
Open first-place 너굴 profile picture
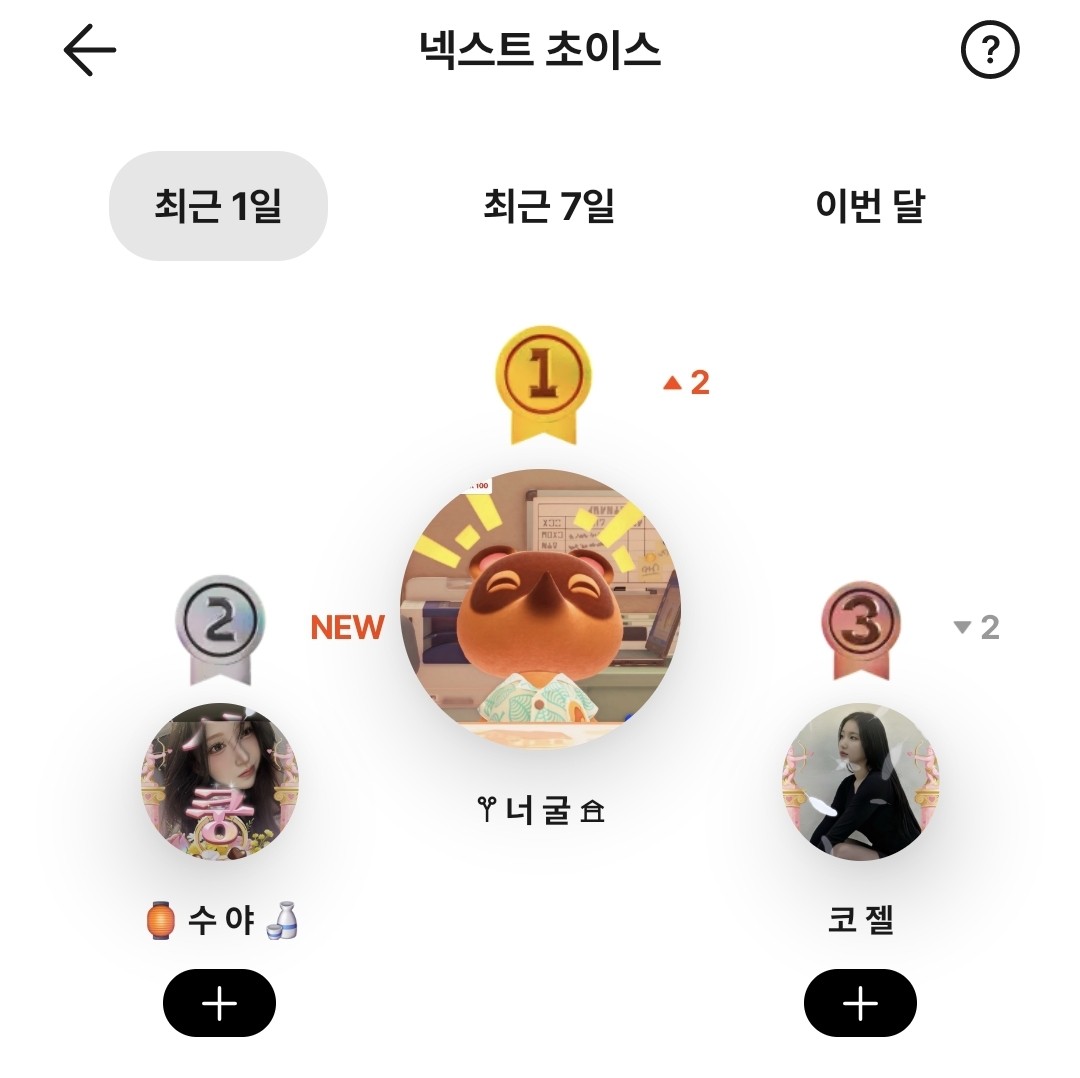point(541,609)
